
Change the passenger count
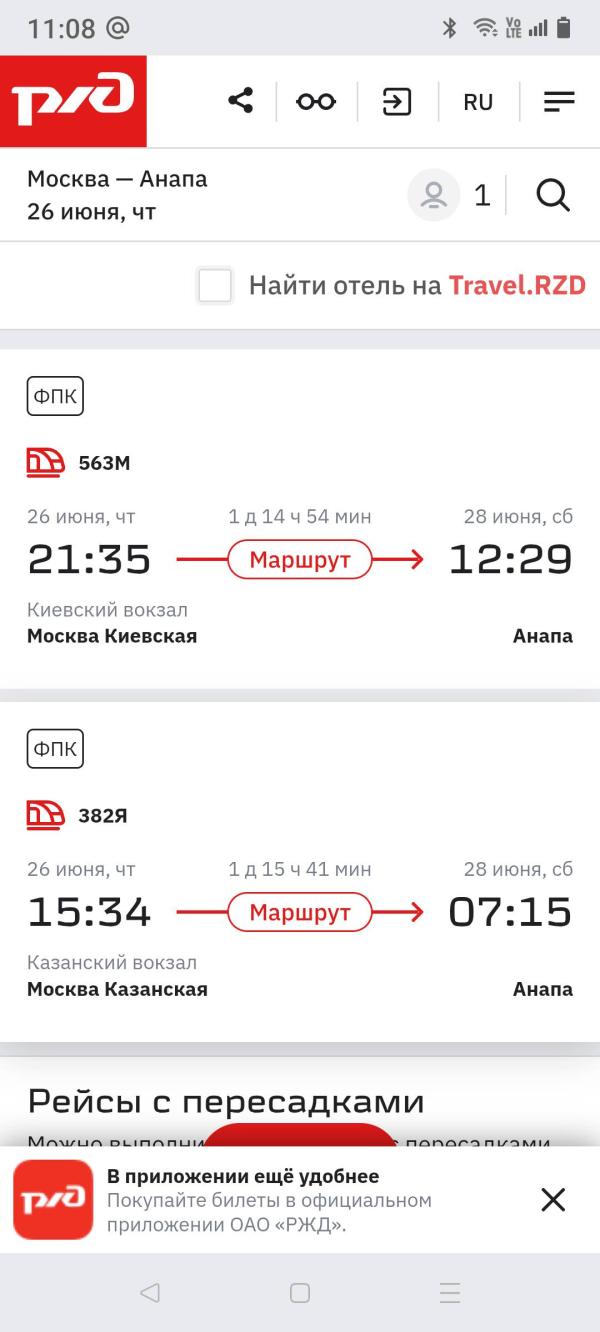tap(450, 195)
